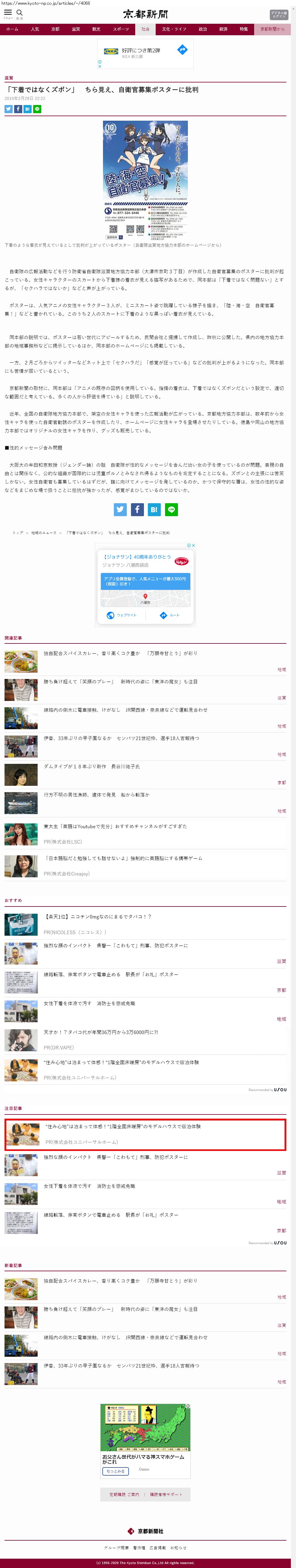Open the hamburger menu
This screenshot has height=1568, width=296.
tap(8, 13)
